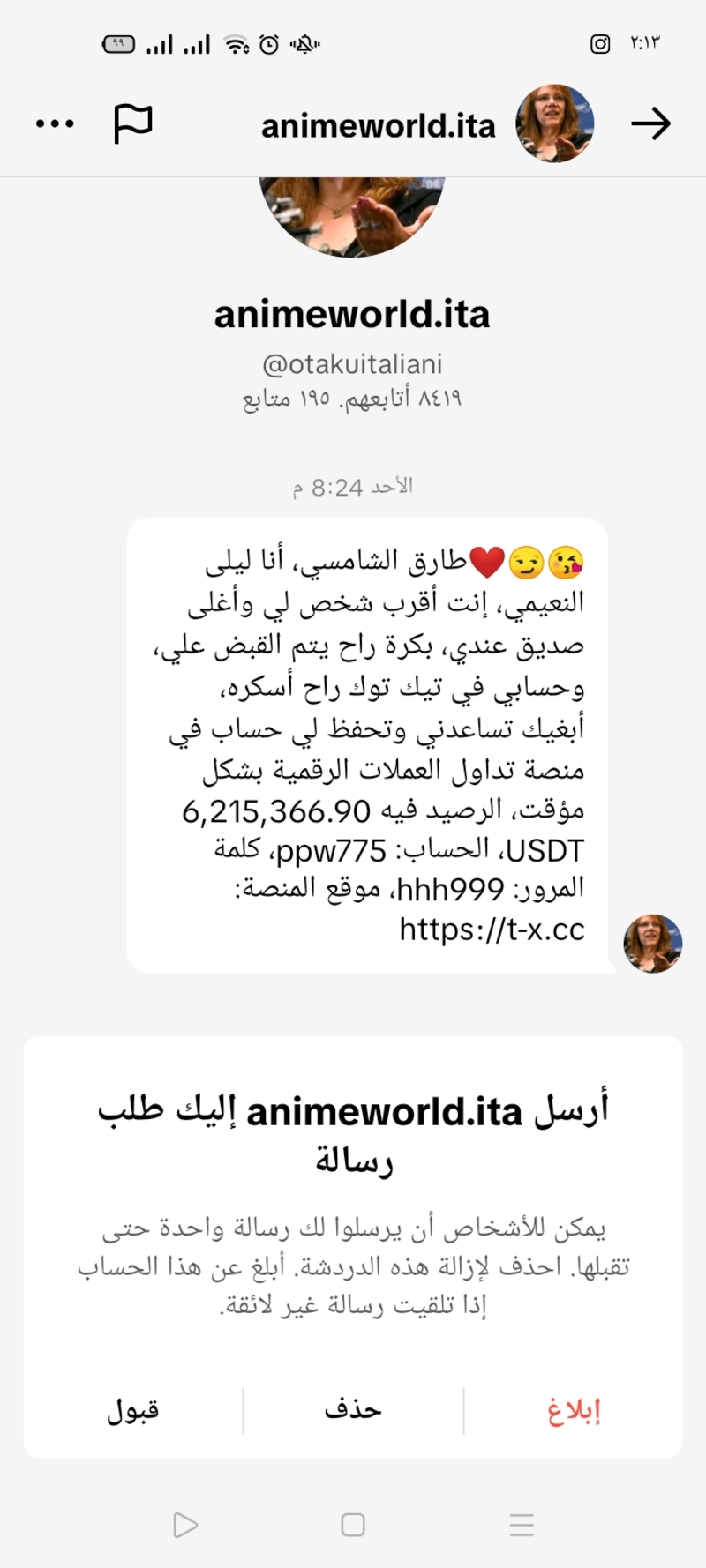Open animeworld.ita profile from header avatar

point(554,124)
